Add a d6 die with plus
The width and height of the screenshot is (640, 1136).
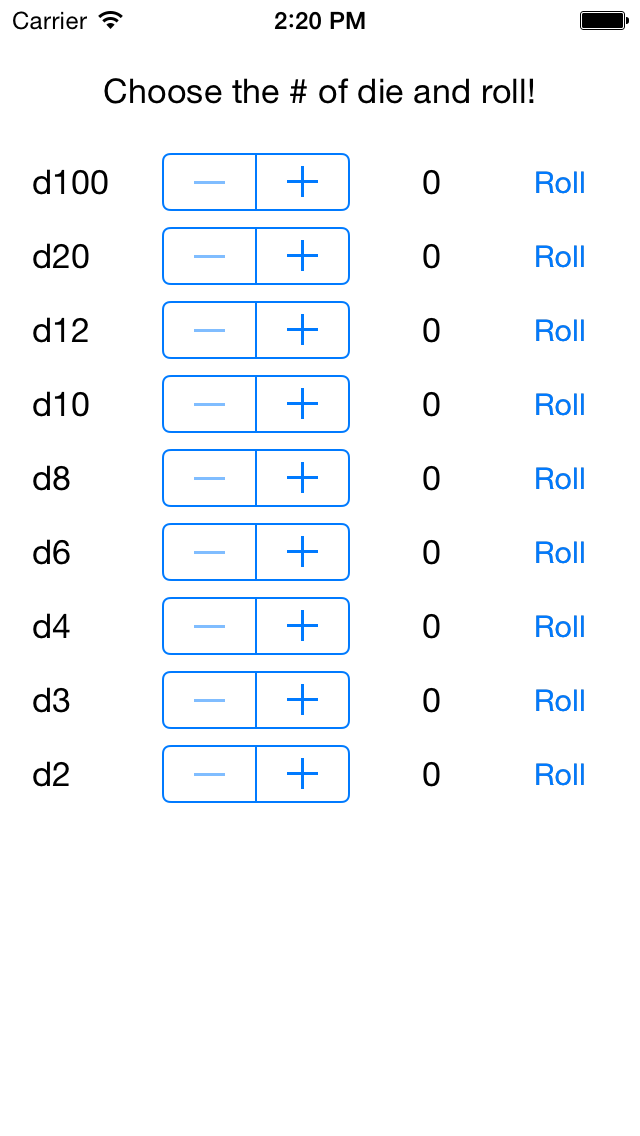coord(303,551)
